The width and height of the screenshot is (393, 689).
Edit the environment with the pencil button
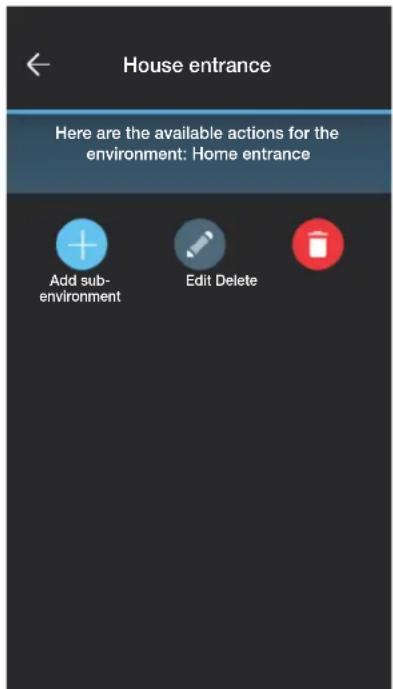pyautogui.click(x=200, y=244)
